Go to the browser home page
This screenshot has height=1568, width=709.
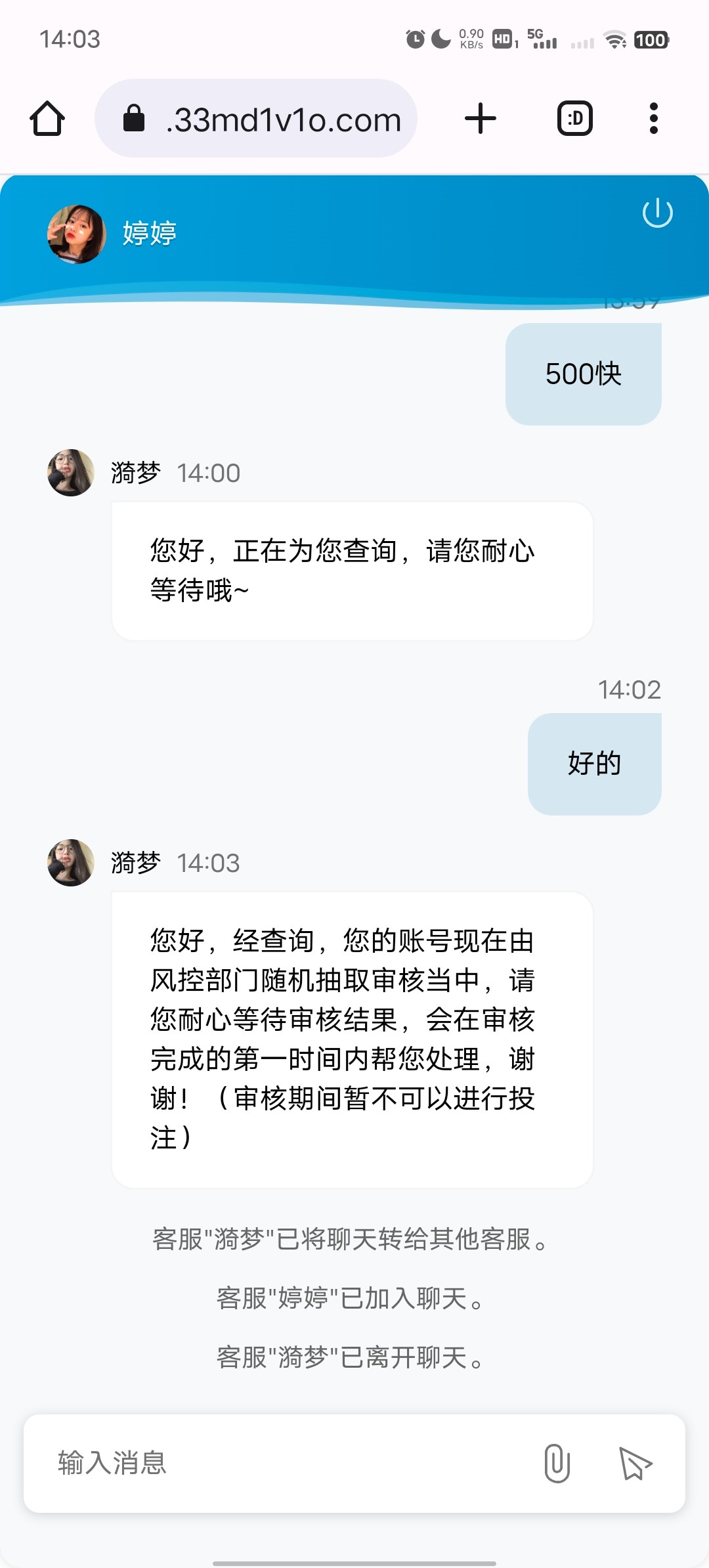point(47,119)
